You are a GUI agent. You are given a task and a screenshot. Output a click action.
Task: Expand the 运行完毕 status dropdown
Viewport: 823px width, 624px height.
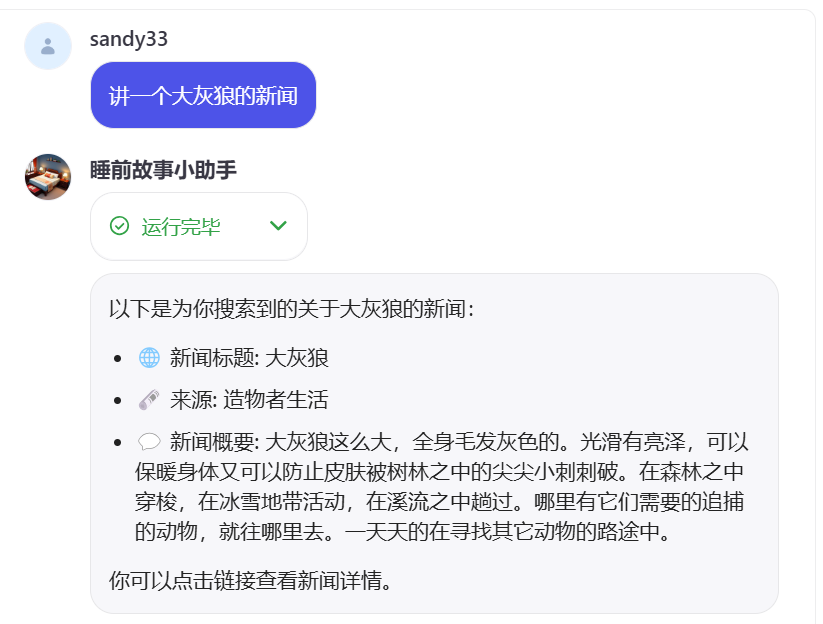279,227
